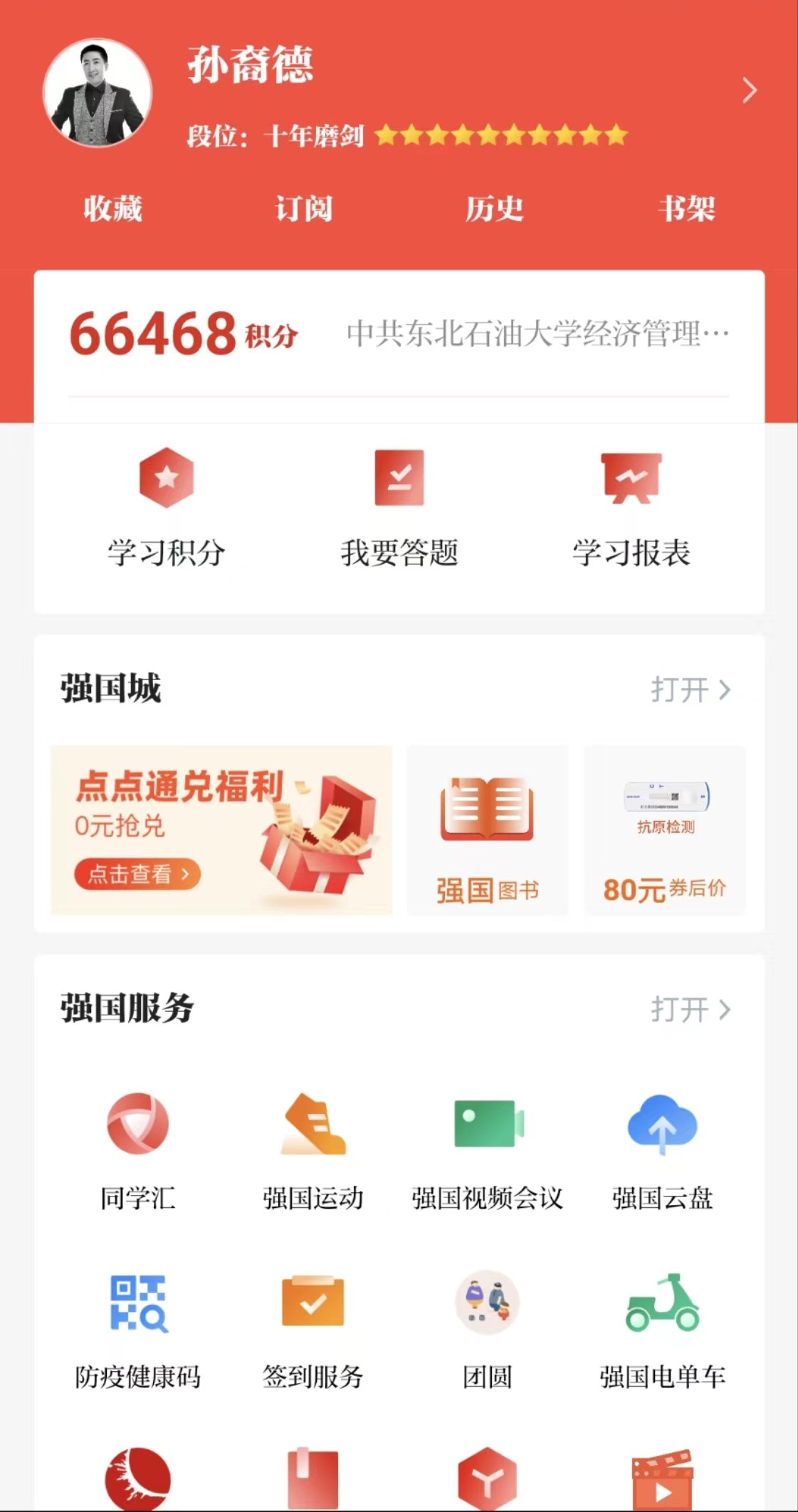Open the 强国服务 list via 打开
798x1512 pixels.
point(690,1009)
